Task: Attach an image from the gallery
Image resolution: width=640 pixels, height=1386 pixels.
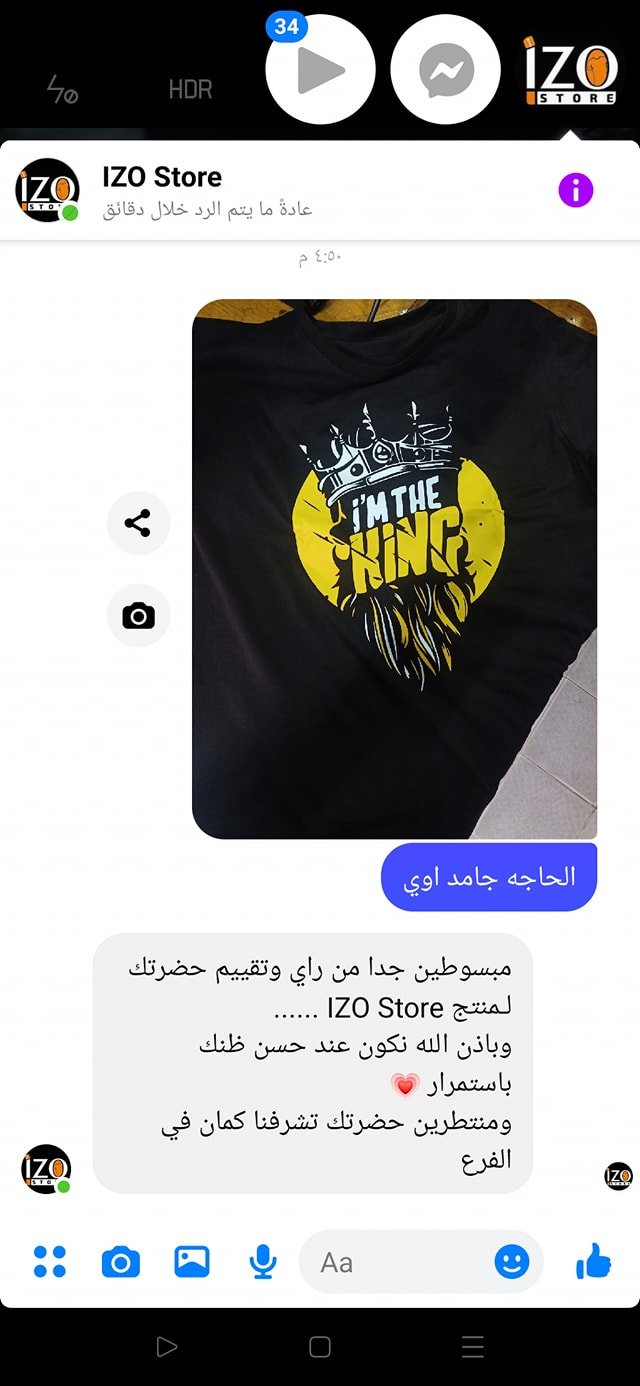Action: pyautogui.click(x=192, y=1262)
